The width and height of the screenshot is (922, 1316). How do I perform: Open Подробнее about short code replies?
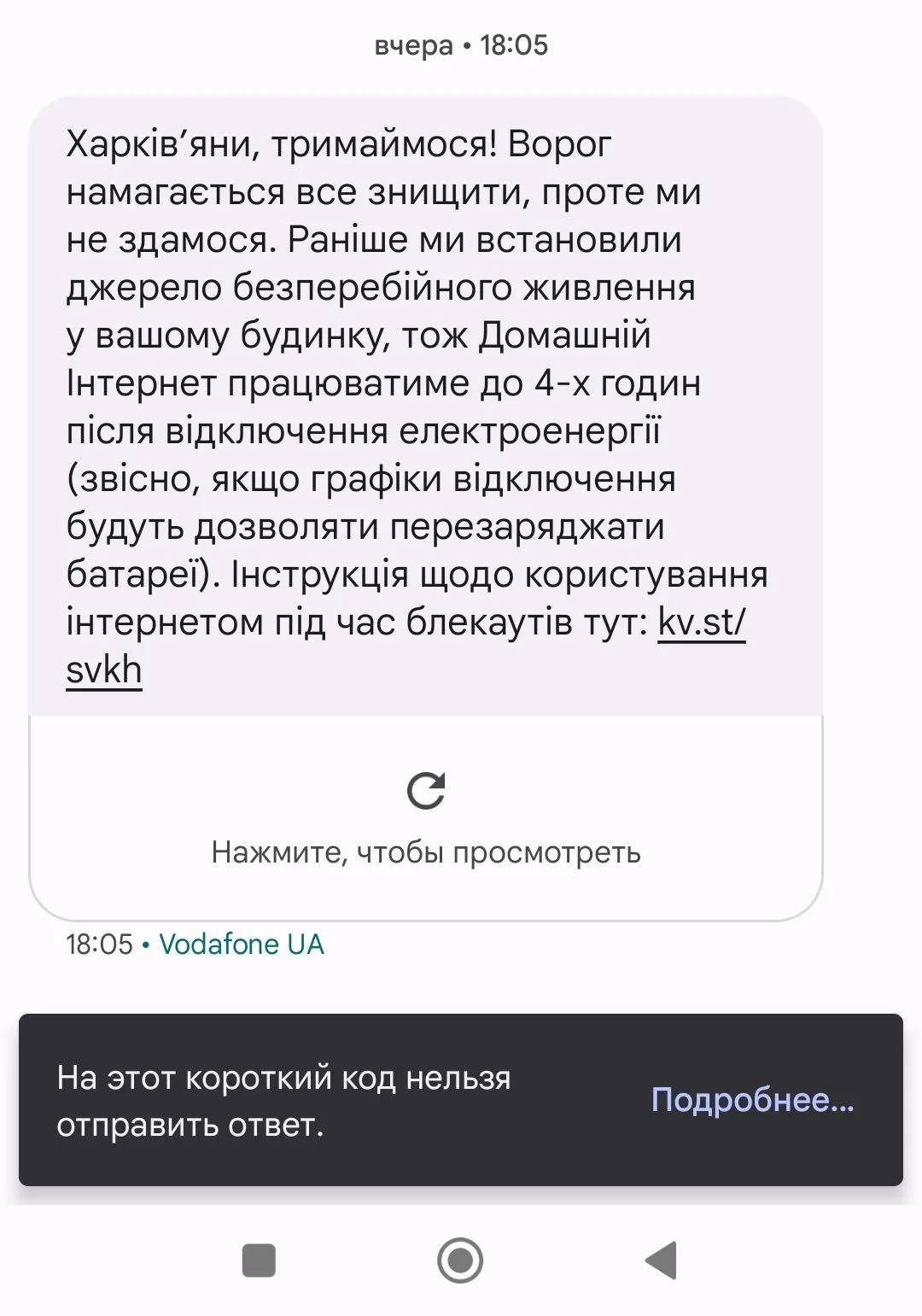(x=752, y=1100)
